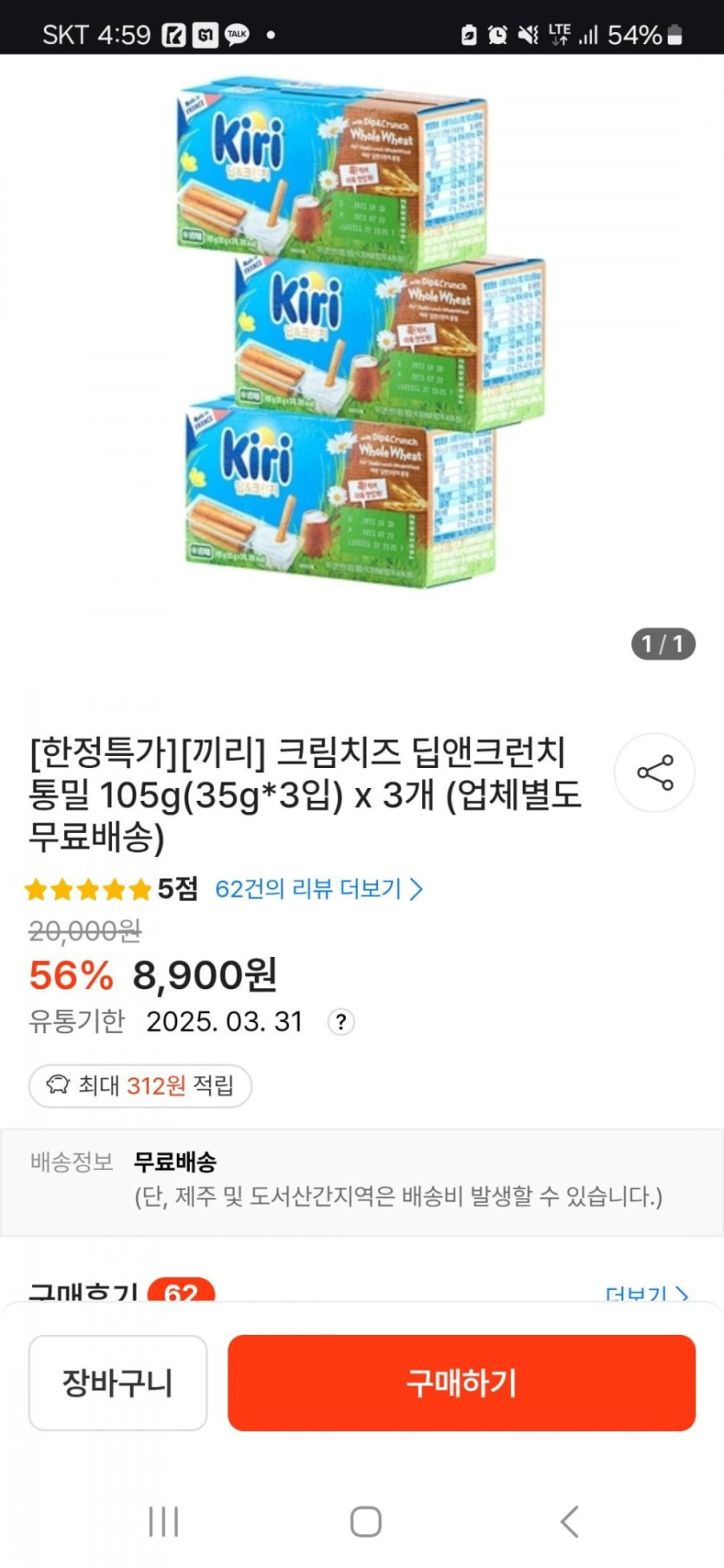Open the 62 reviews link
This screenshot has width=724, height=1568.
click(x=318, y=888)
